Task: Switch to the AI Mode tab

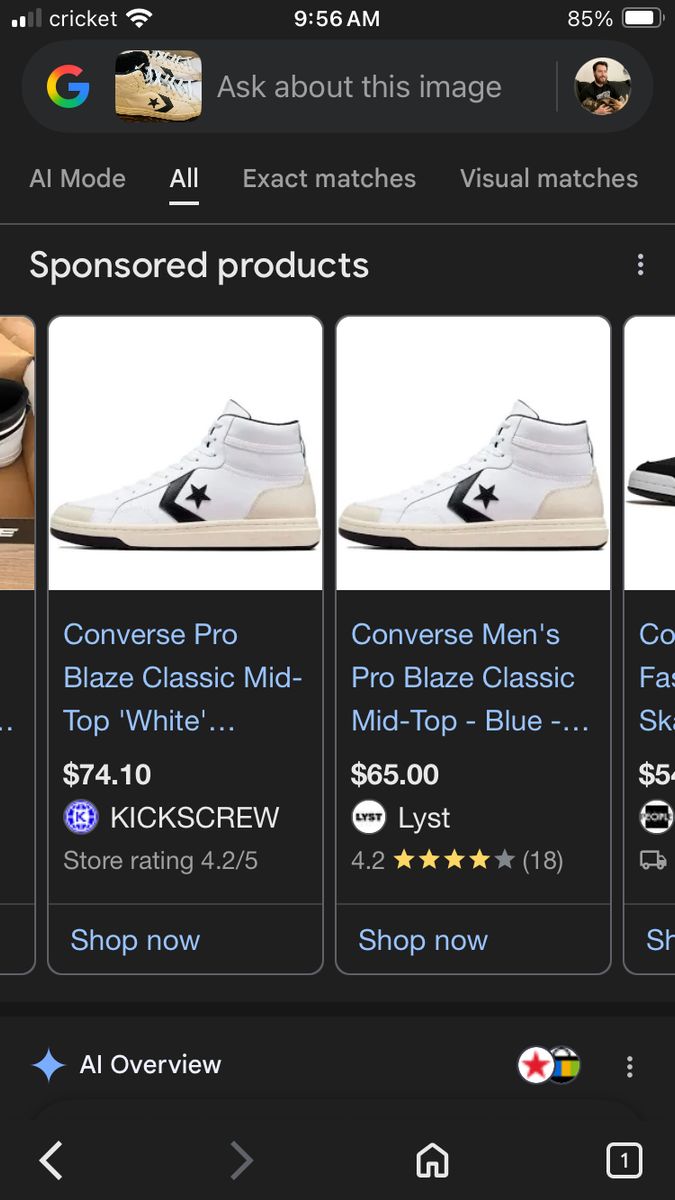Action: pos(78,179)
